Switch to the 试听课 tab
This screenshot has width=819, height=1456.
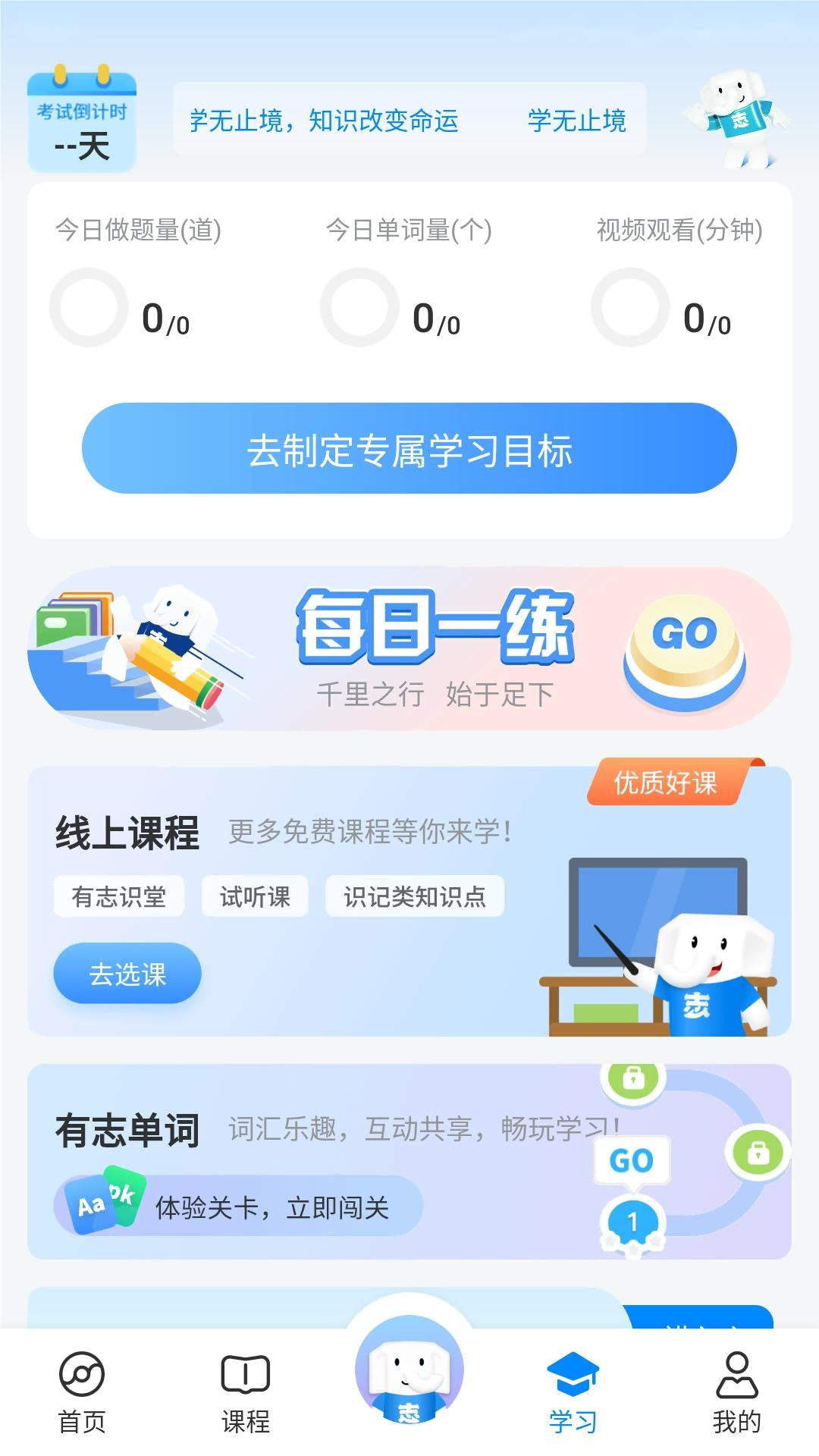[x=255, y=896]
